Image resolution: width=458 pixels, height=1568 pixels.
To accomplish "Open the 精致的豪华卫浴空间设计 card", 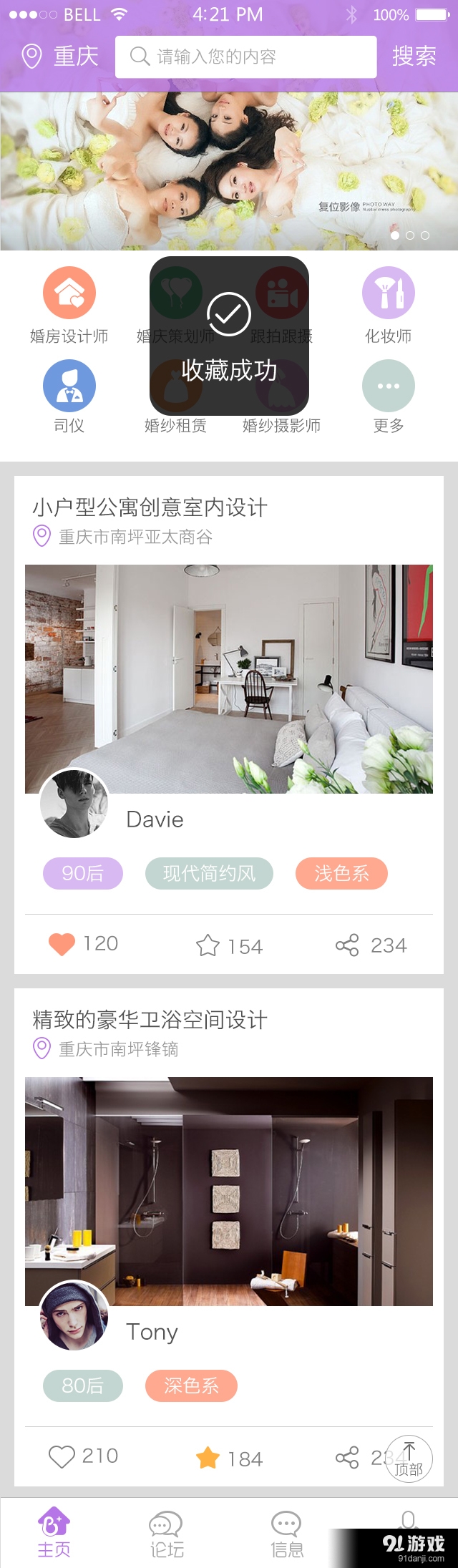I will pos(150,1020).
